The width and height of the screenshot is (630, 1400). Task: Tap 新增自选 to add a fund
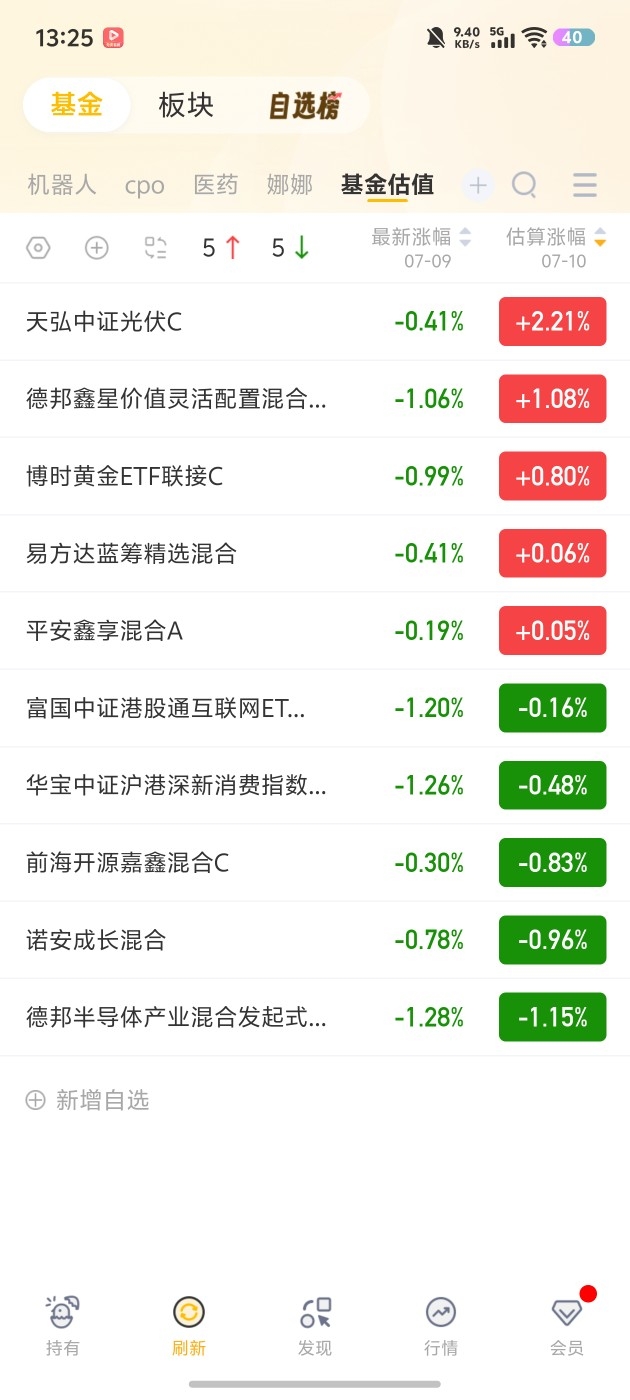87,1100
